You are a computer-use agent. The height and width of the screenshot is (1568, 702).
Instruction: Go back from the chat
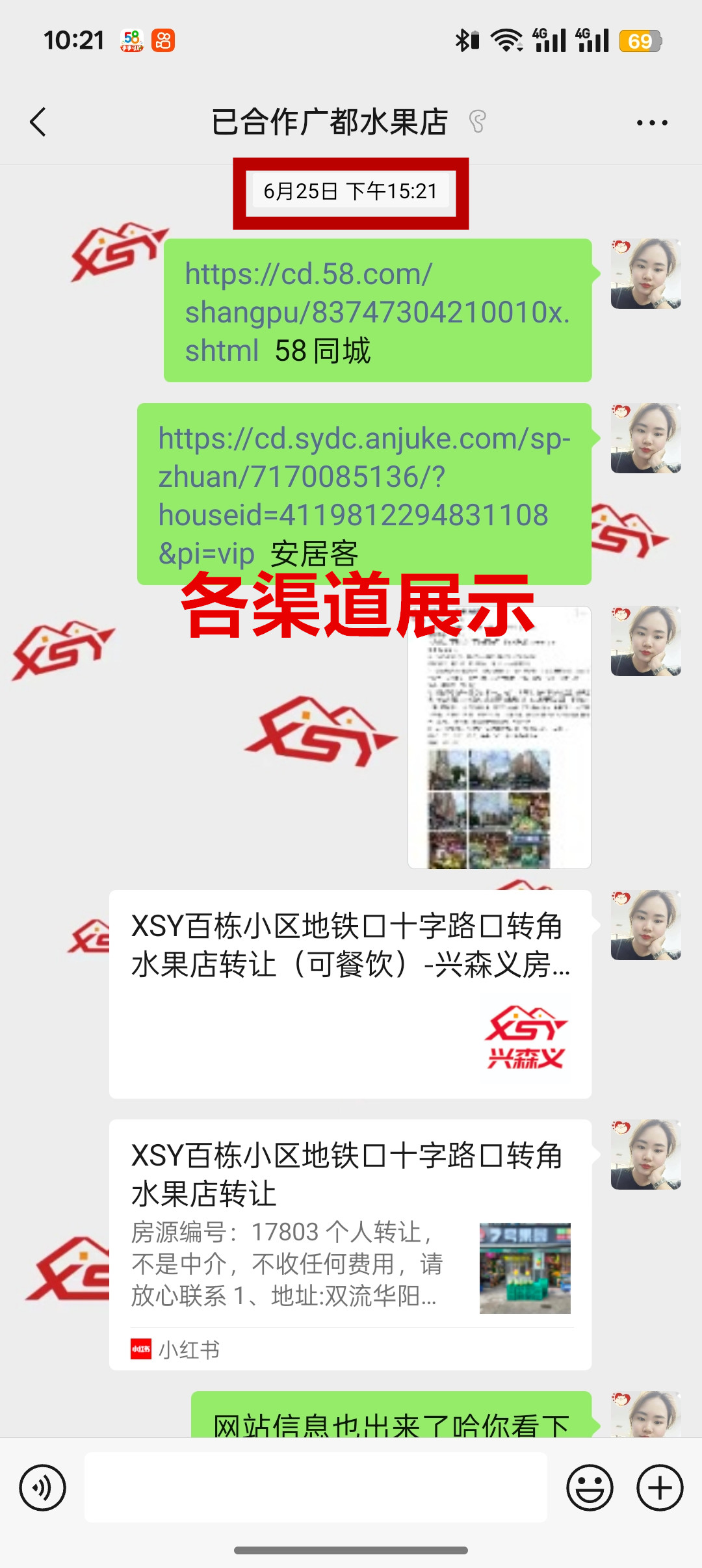[x=38, y=122]
